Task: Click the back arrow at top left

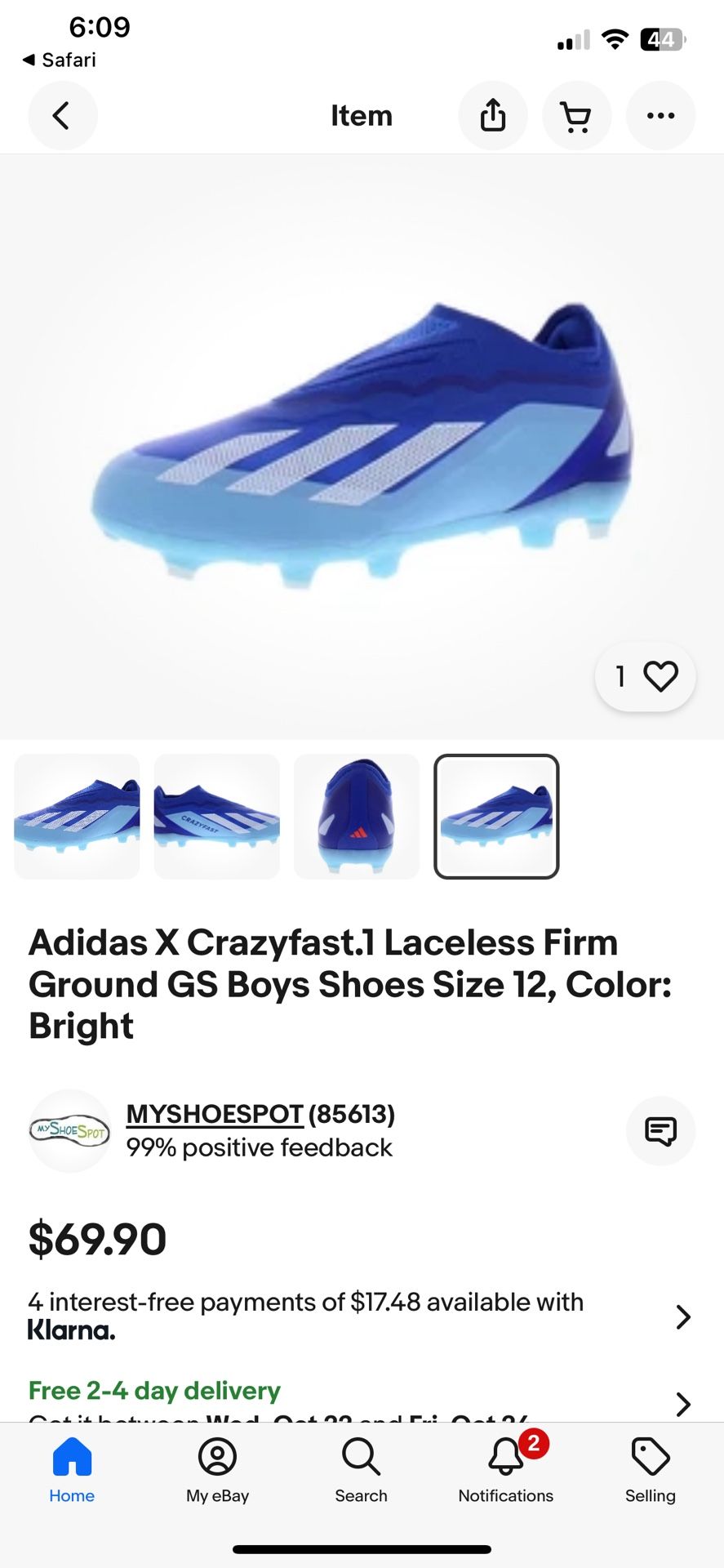Action: [62, 115]
